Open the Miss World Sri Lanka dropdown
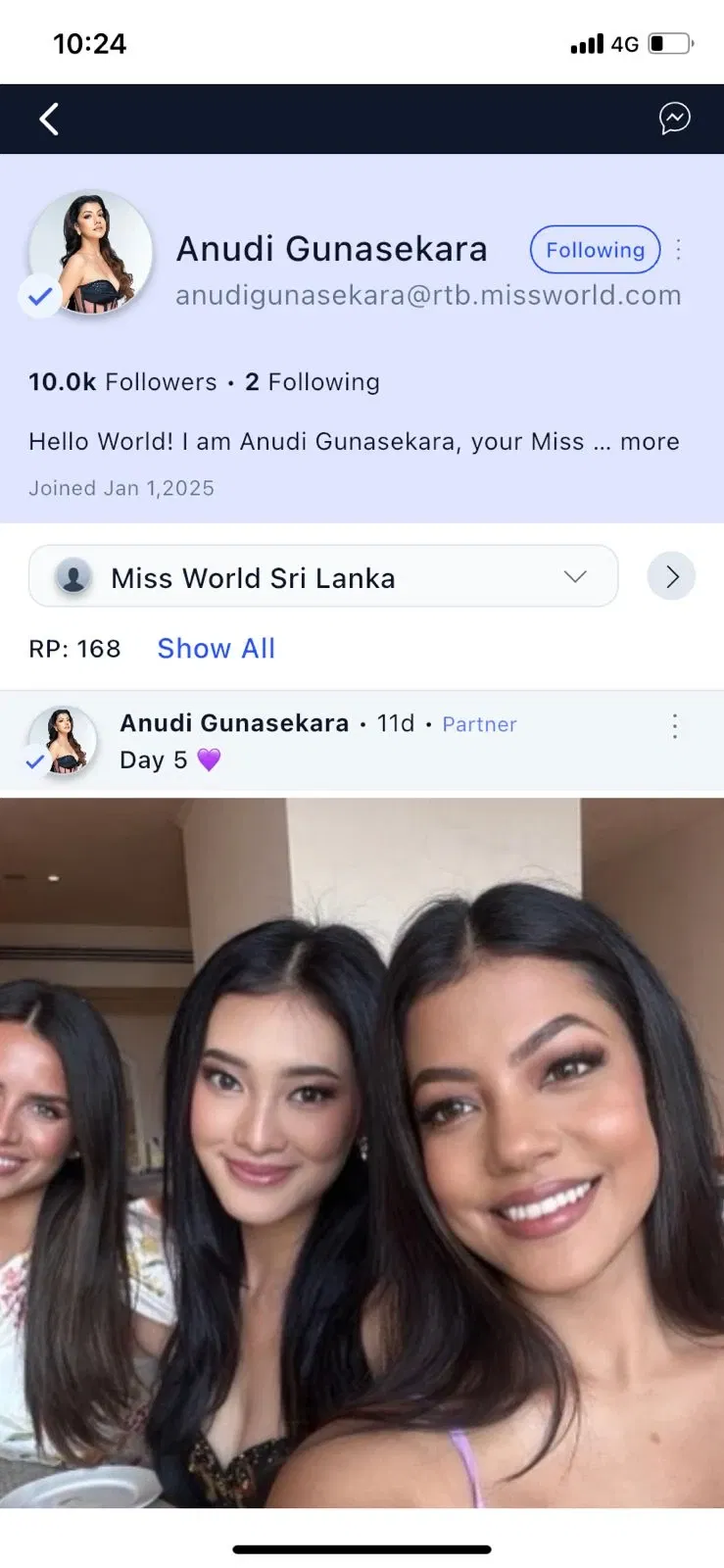The image size is (724, 1568). [x=323, y=576]
